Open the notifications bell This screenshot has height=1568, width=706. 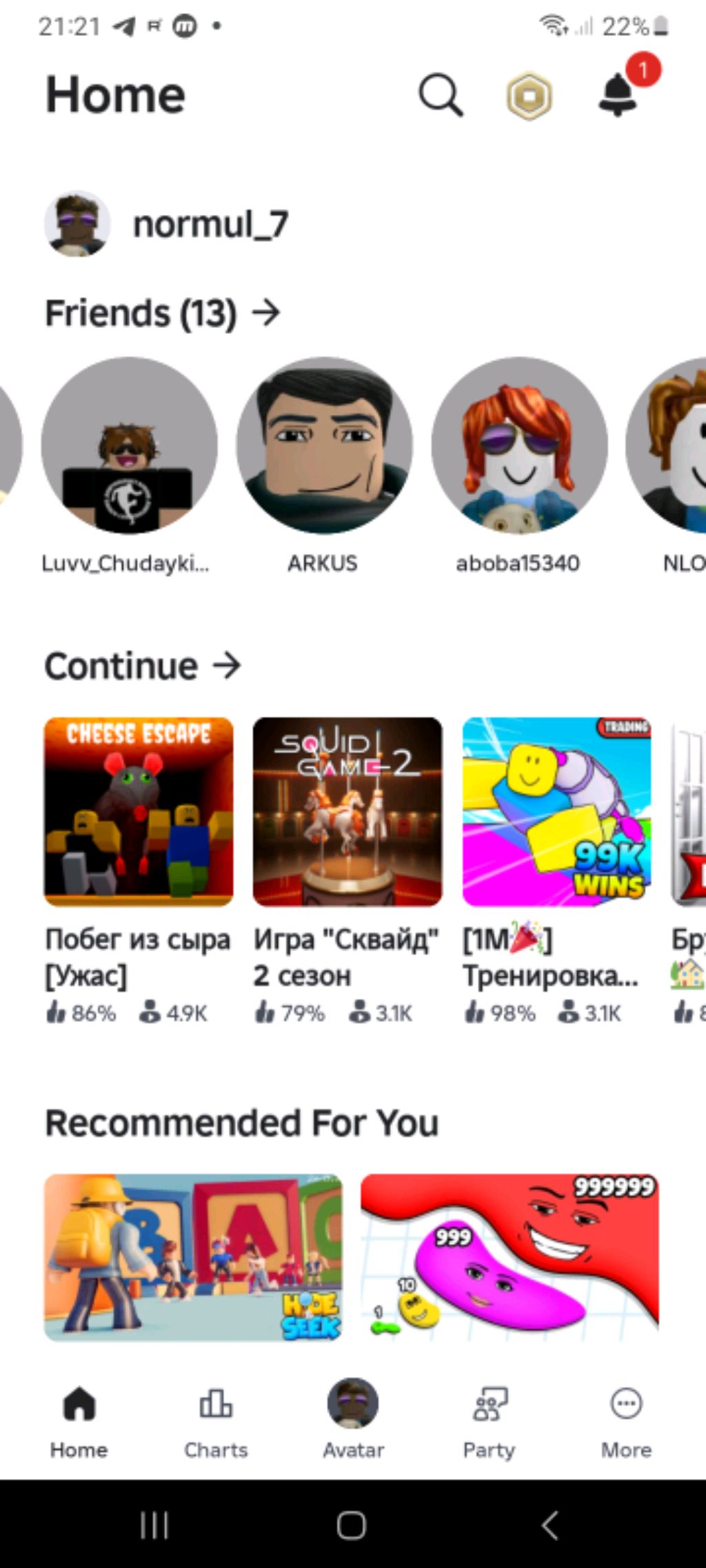618,95
